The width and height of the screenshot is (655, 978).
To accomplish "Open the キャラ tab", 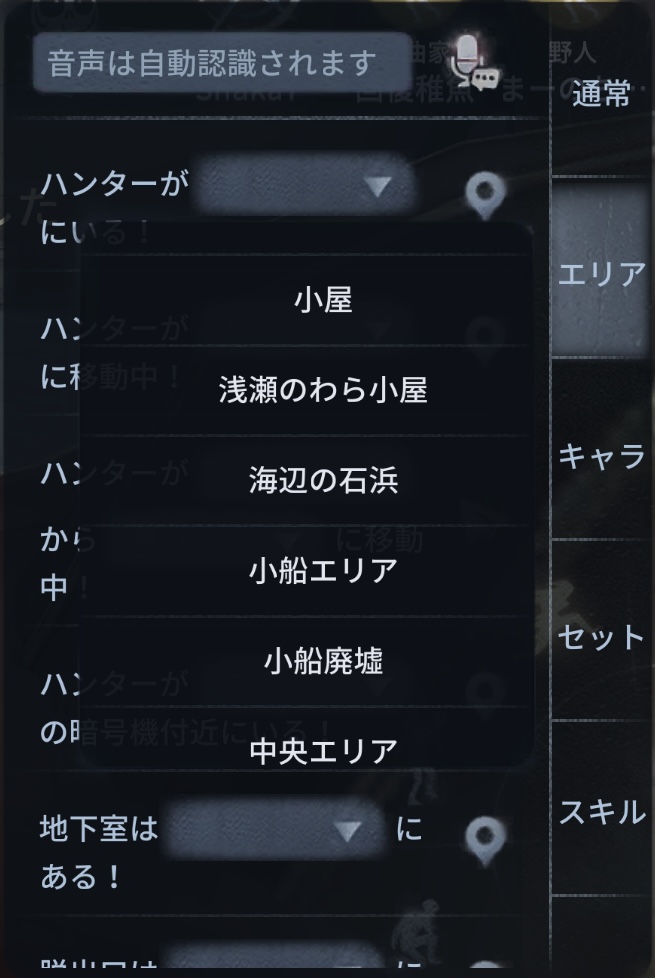I will 602,456.
